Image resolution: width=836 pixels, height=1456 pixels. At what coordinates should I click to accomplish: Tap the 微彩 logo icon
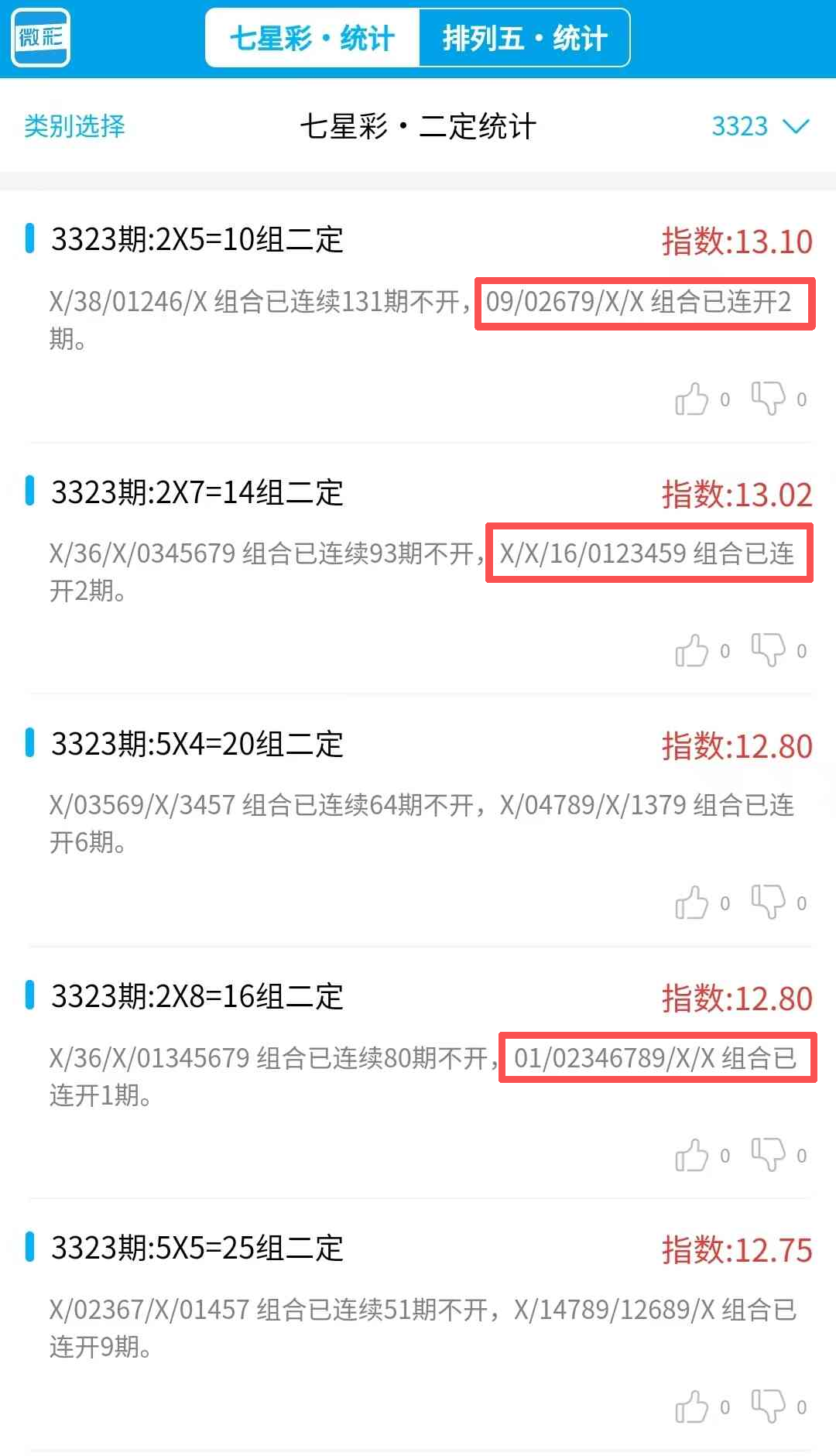[41, 38]
